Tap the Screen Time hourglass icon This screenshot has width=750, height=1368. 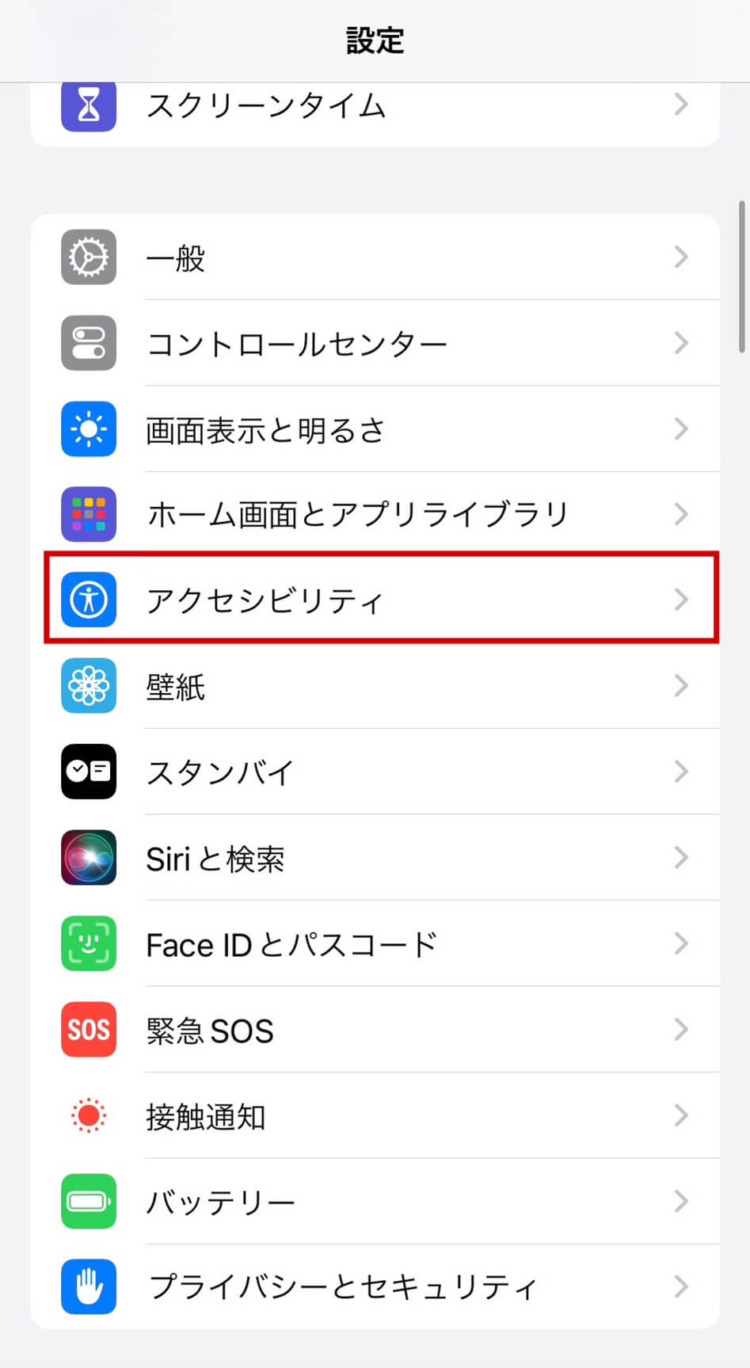click(88, 104)
